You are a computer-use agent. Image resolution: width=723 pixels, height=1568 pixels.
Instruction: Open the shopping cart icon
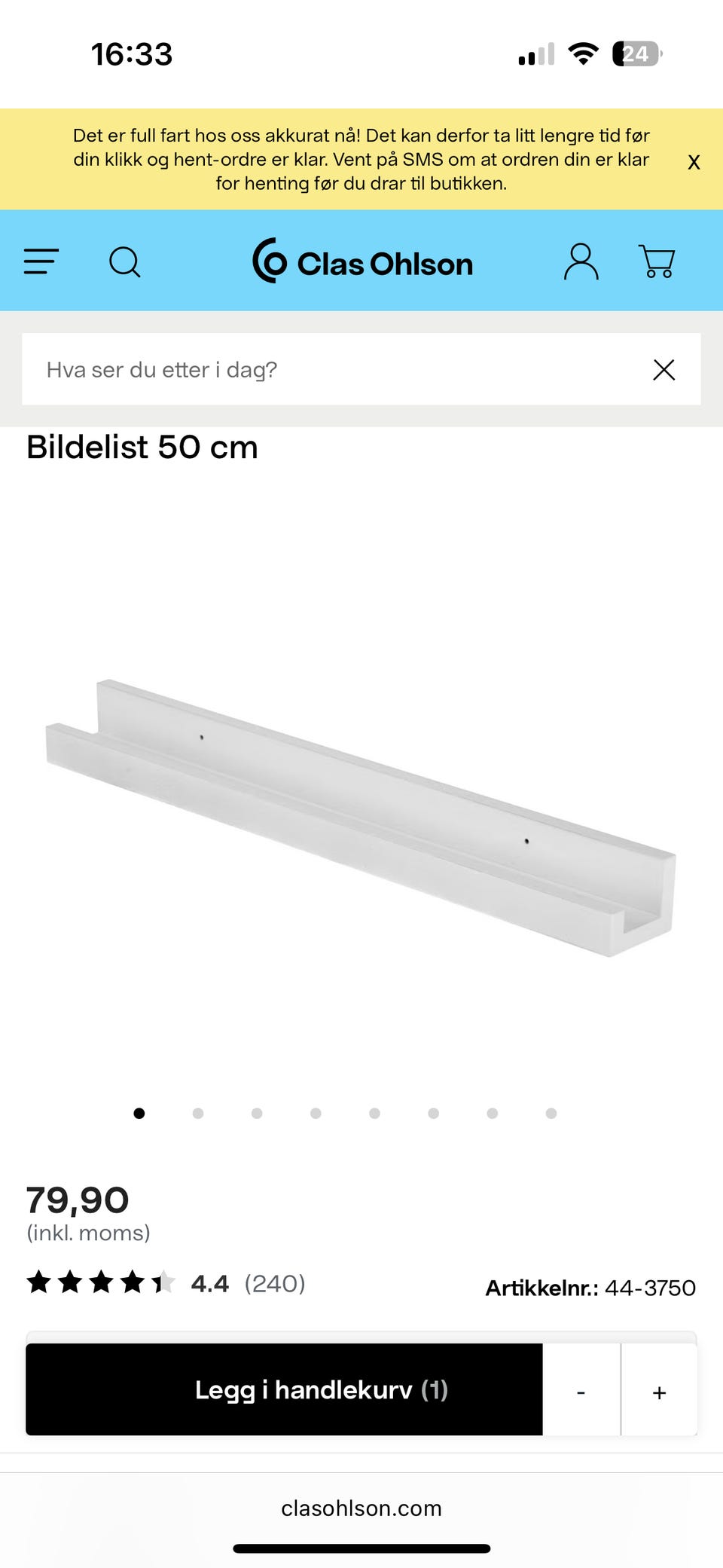click(656, 261)
